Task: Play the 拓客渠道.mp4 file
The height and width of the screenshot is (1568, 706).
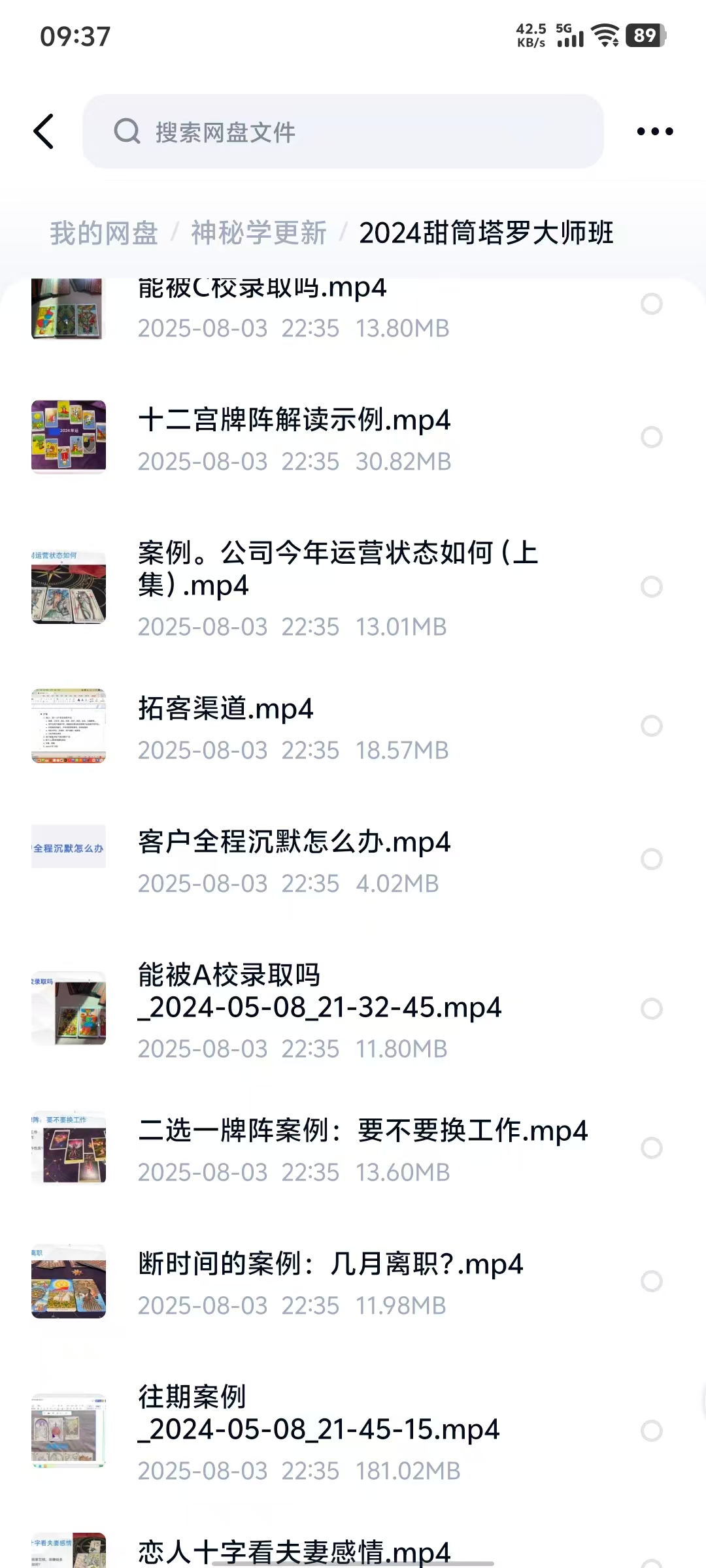Action: click(226, 725)
